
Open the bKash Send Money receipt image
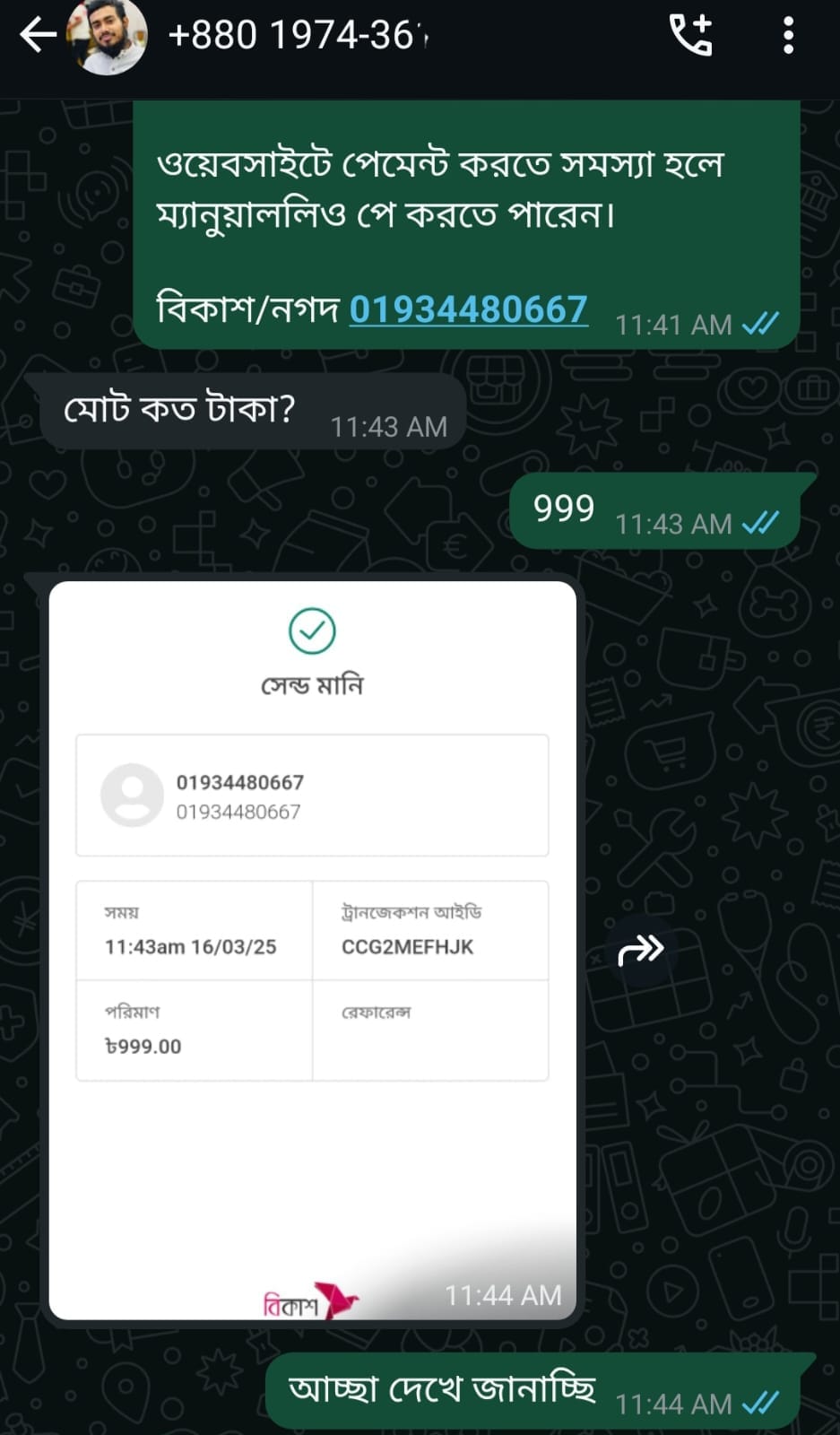[312, 950]
